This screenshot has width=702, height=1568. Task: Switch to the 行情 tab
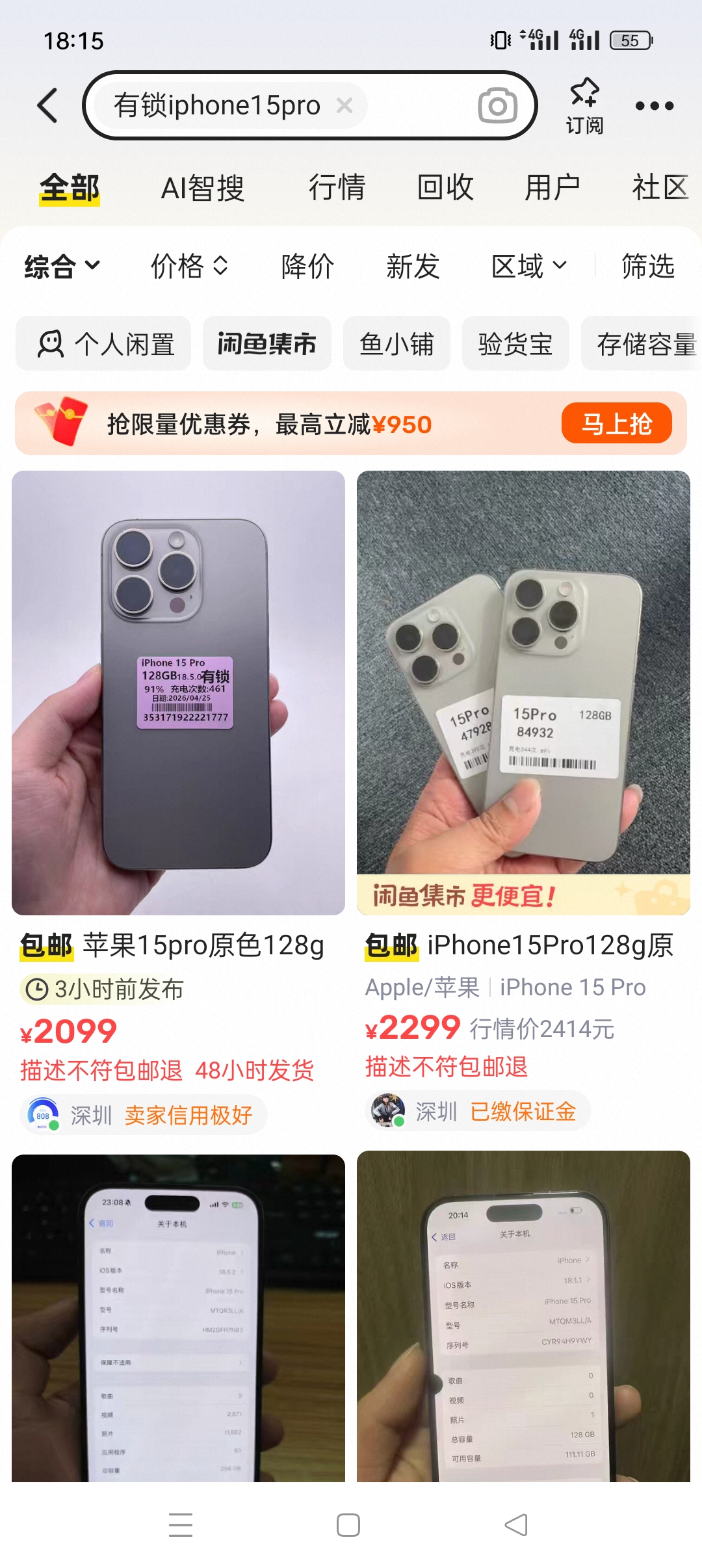[x=337, y=189]
